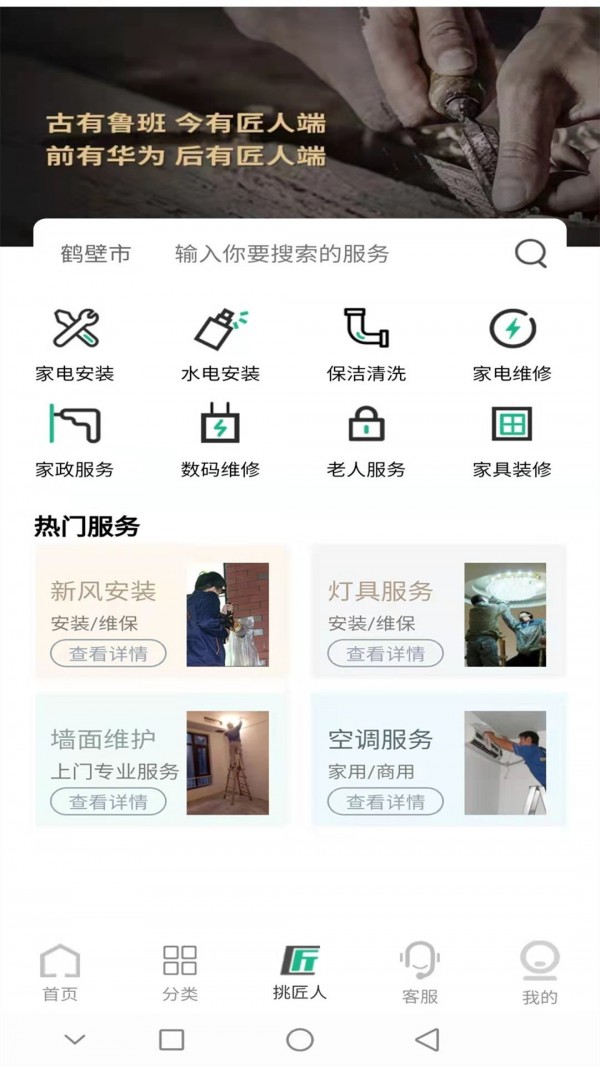The width and height of the screenshot is (600, 1067).
Task: Tap 查看详情 on the 灯具服务 card
Action: tap(386, 654)
